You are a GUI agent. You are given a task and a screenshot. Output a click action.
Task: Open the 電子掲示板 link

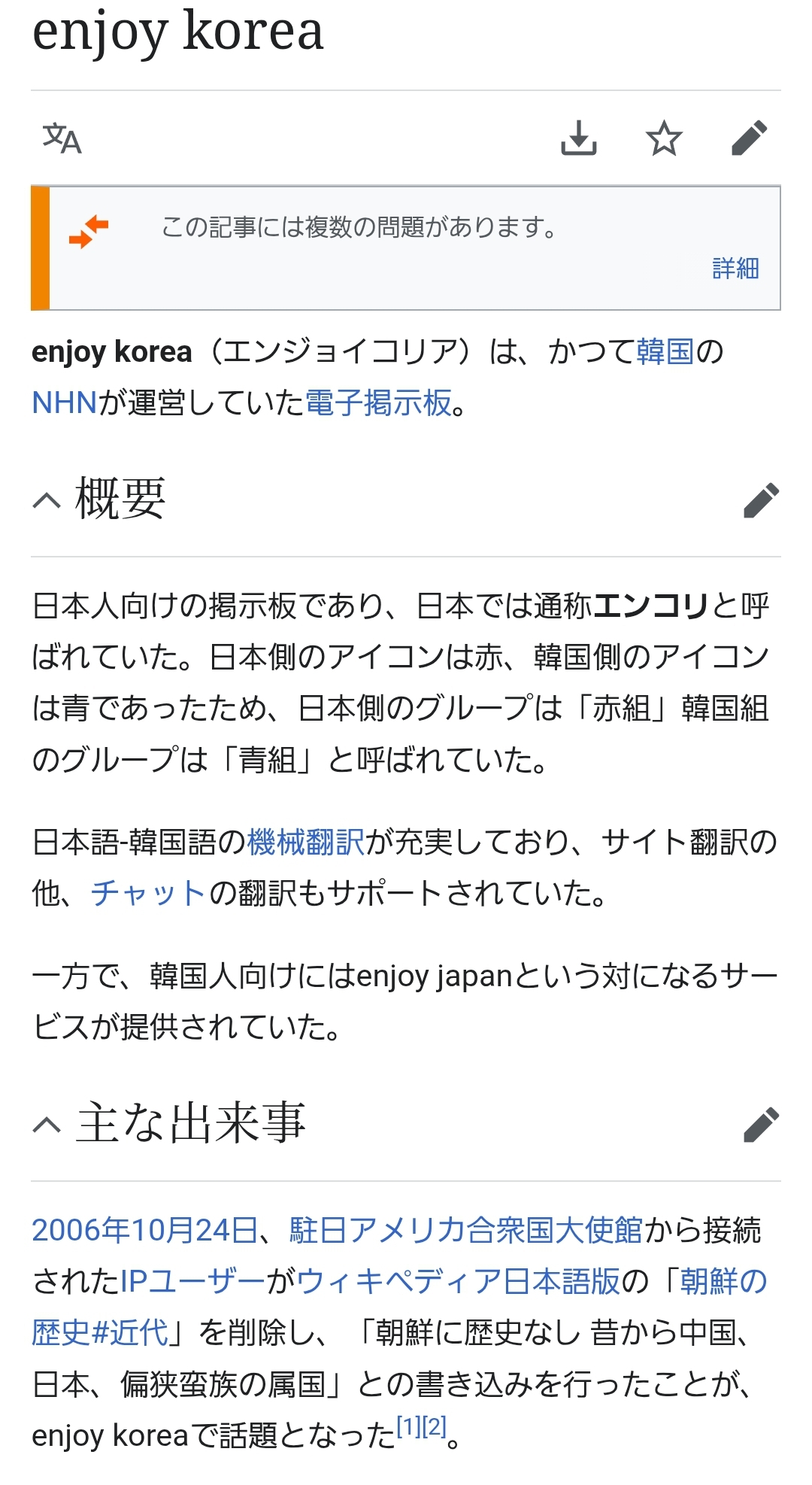(x=378, y=402)
